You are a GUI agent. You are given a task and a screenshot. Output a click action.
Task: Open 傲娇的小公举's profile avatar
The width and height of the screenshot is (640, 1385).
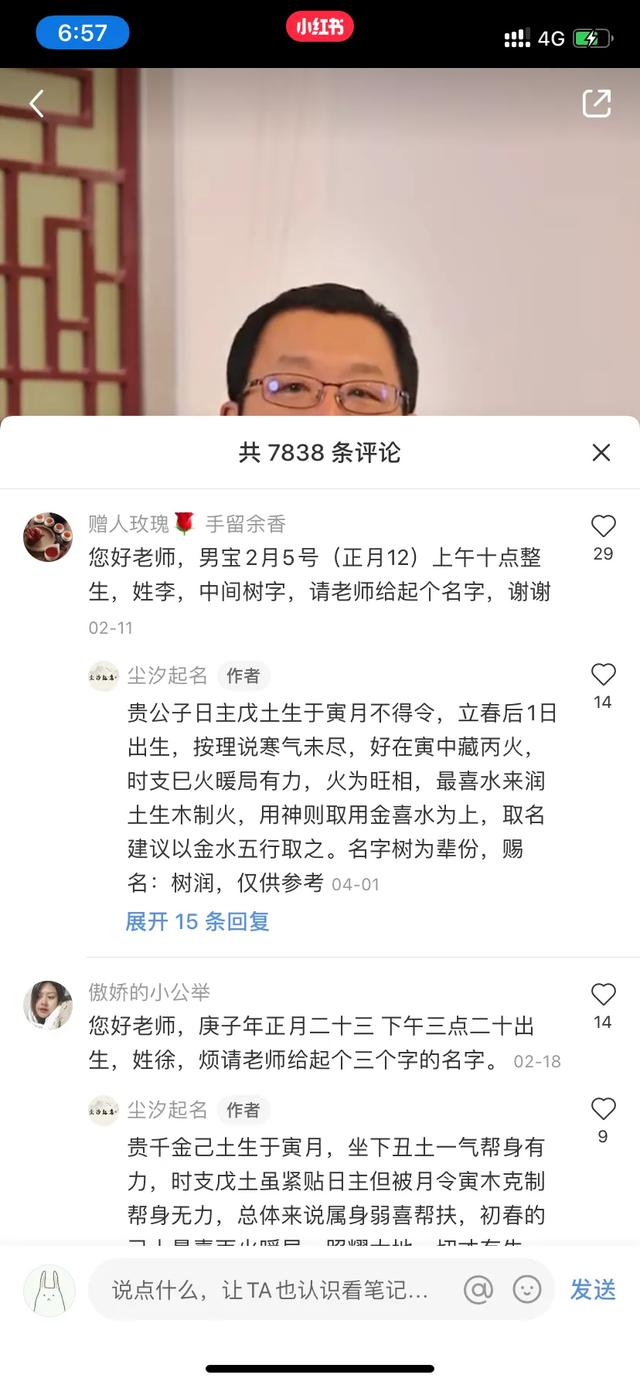48,1005
